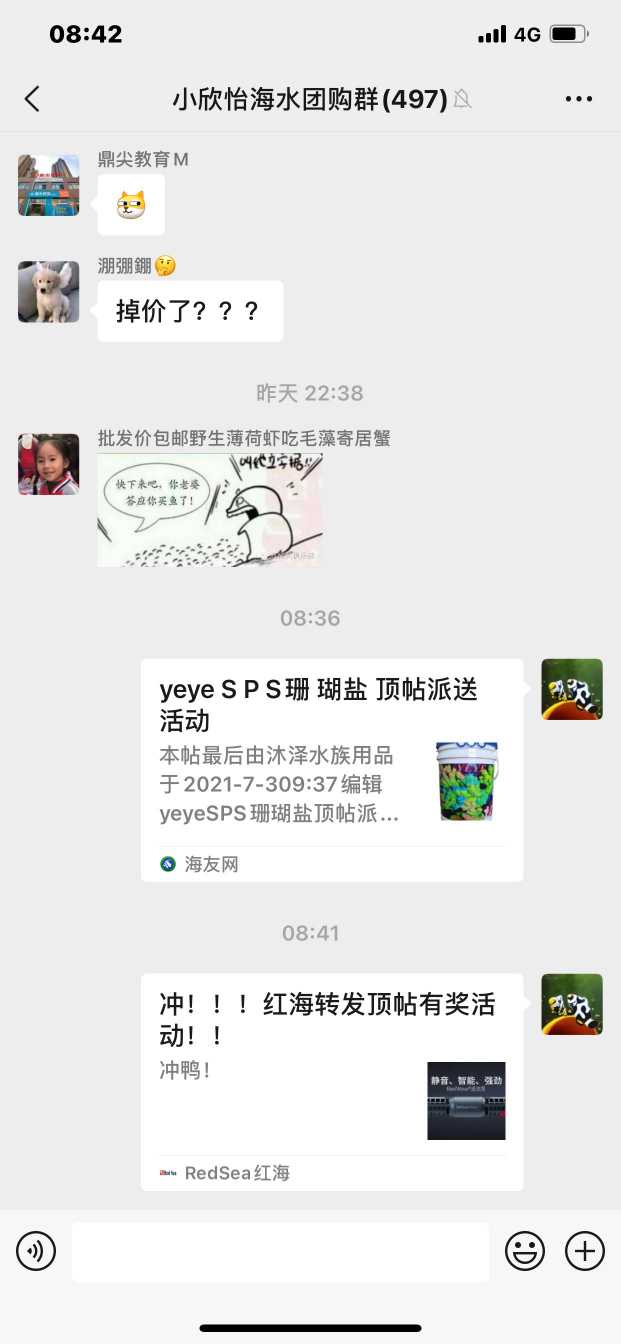
Task: Open 鼎尖教育M's profile avatar
Action: click(48, 185)
